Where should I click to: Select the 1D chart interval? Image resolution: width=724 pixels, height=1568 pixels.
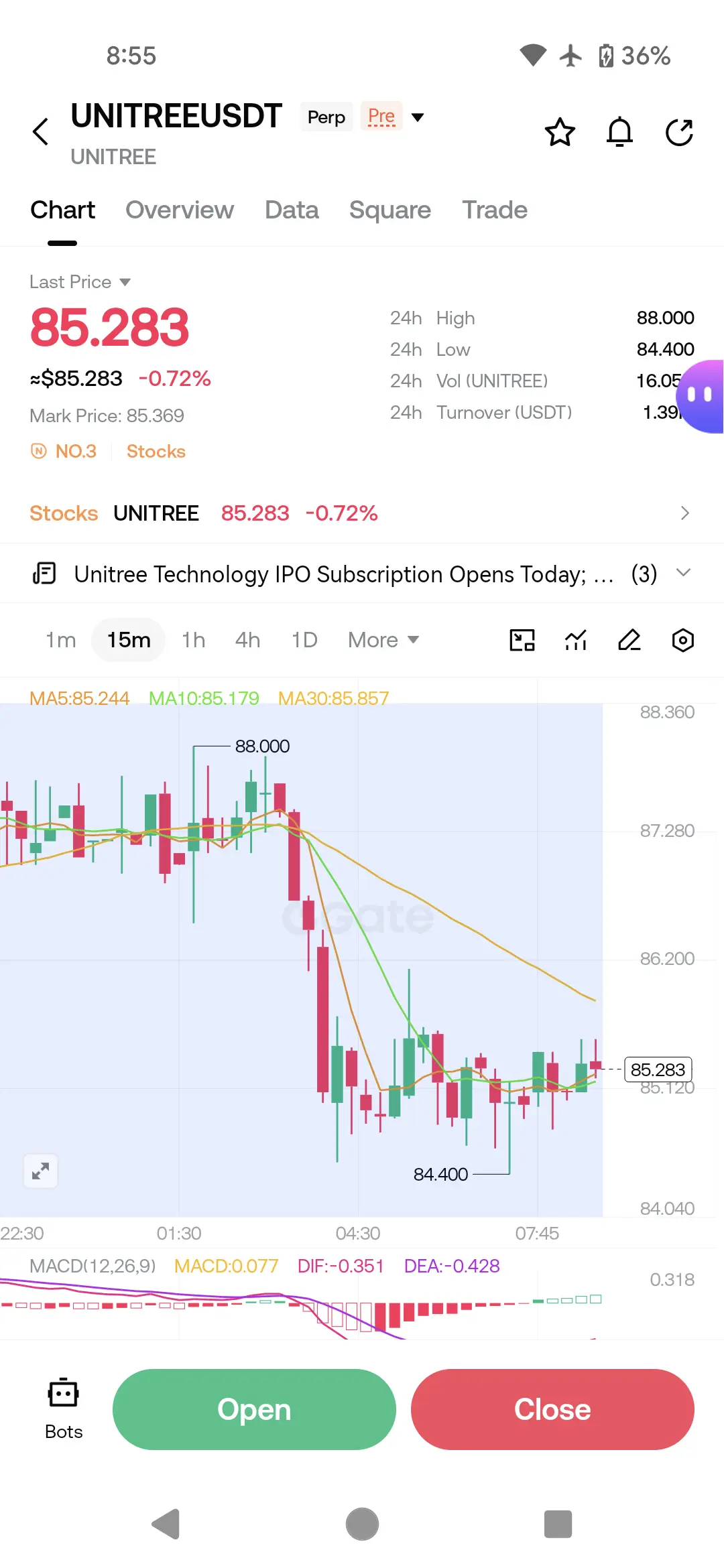click(304, 640)
